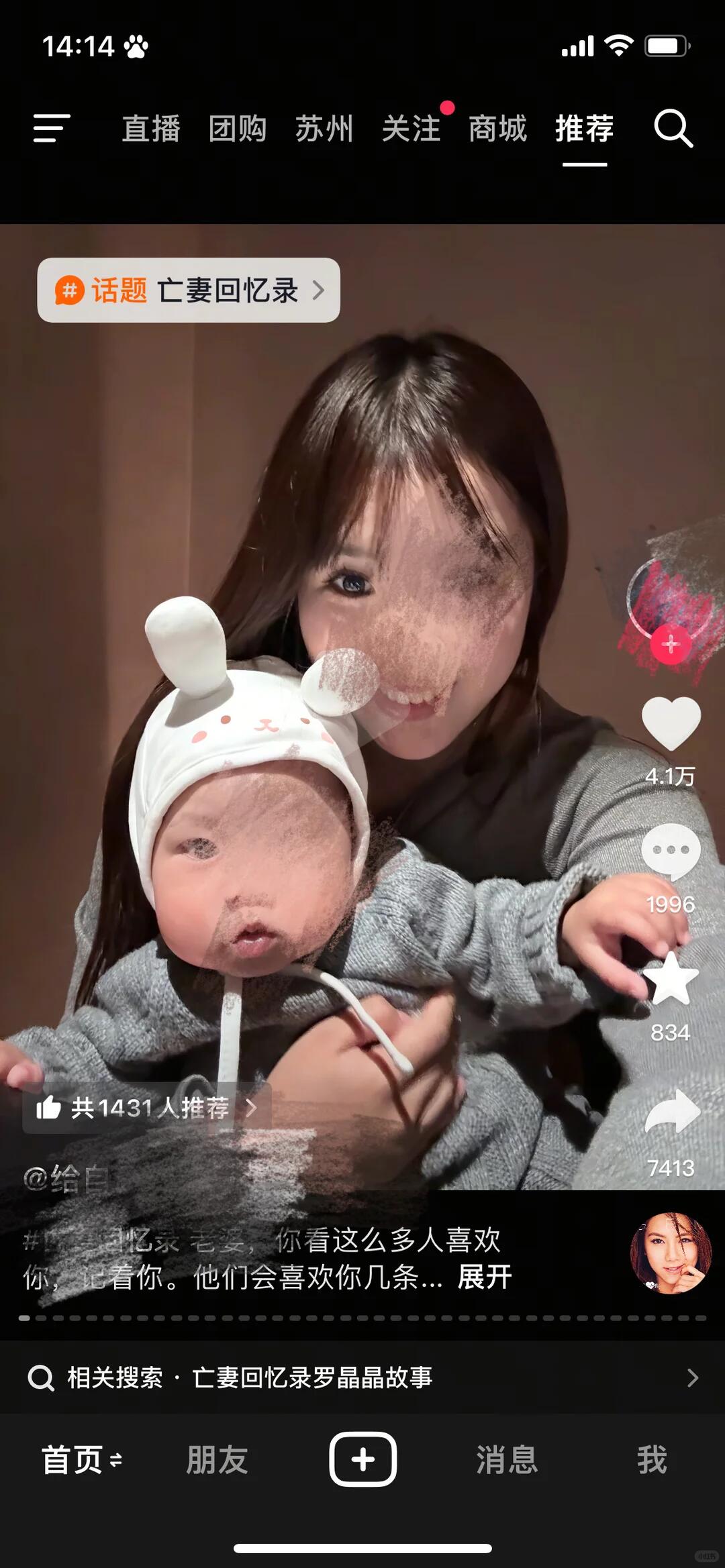The width and height of the screenshot is (725, 1568).
Task: Favorite this video with the star
Action: click(x=671, y=980)
